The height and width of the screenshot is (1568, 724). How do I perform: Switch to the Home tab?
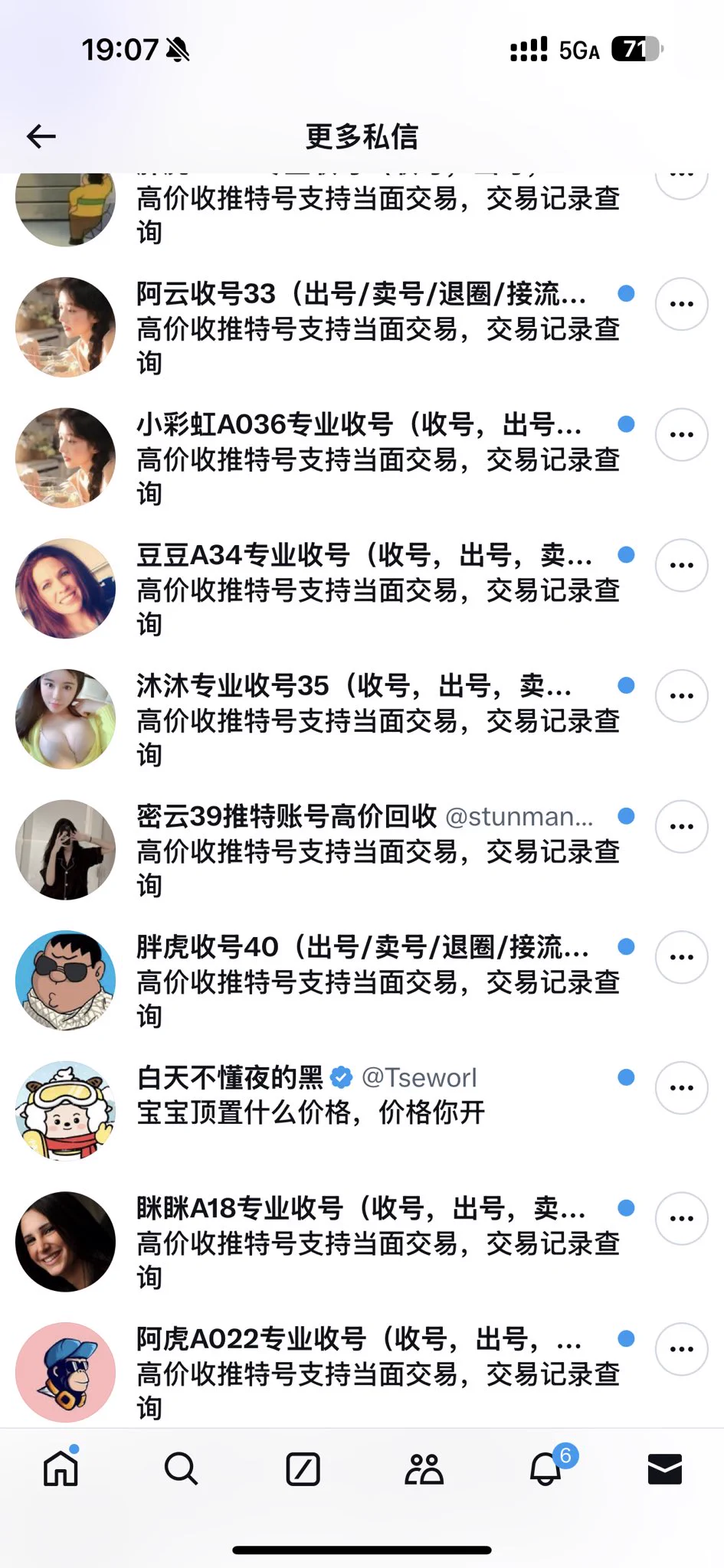click(x=61, y=1469)
